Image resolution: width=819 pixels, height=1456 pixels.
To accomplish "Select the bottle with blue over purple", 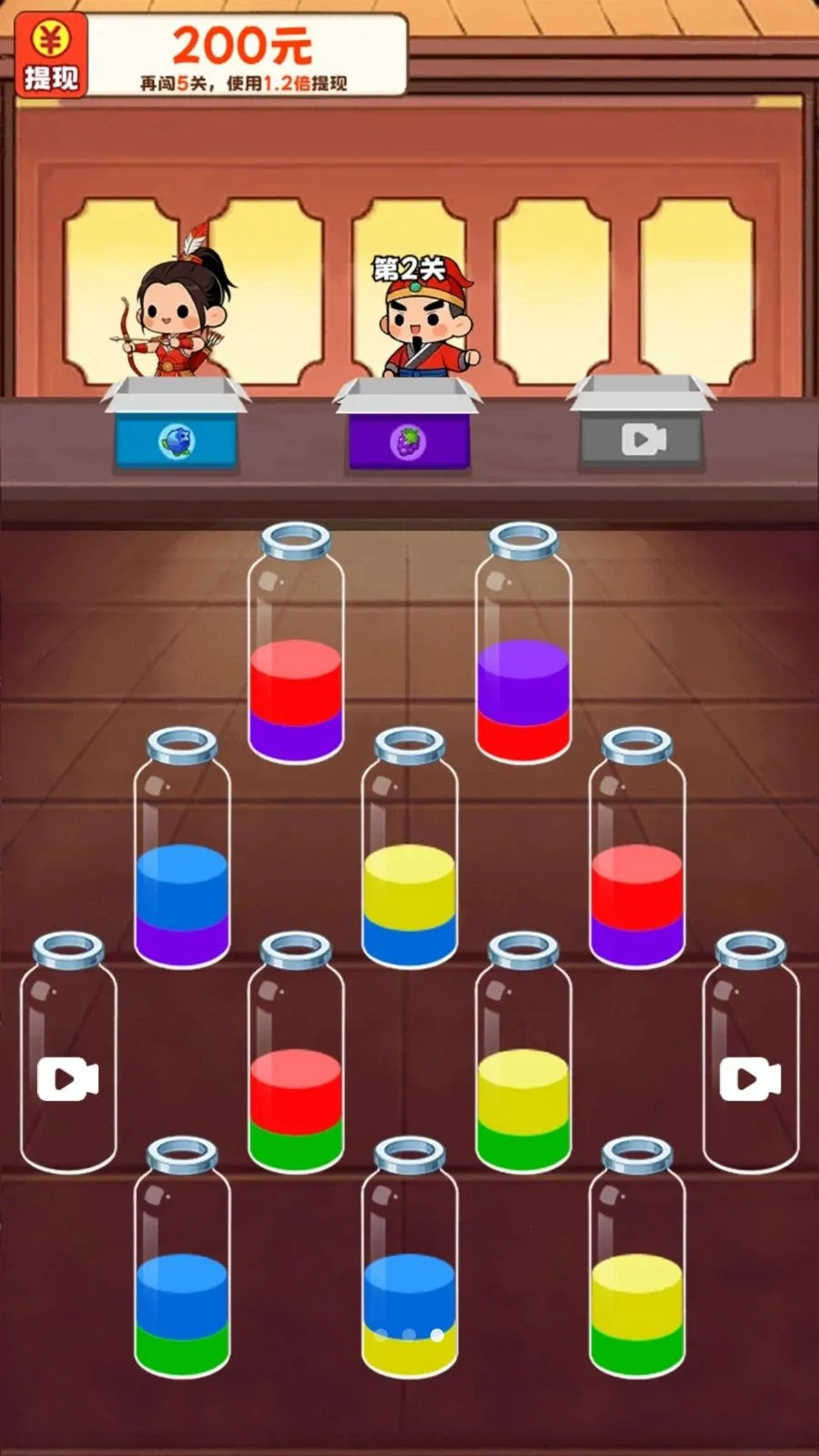I will click(x=182, y=848).
